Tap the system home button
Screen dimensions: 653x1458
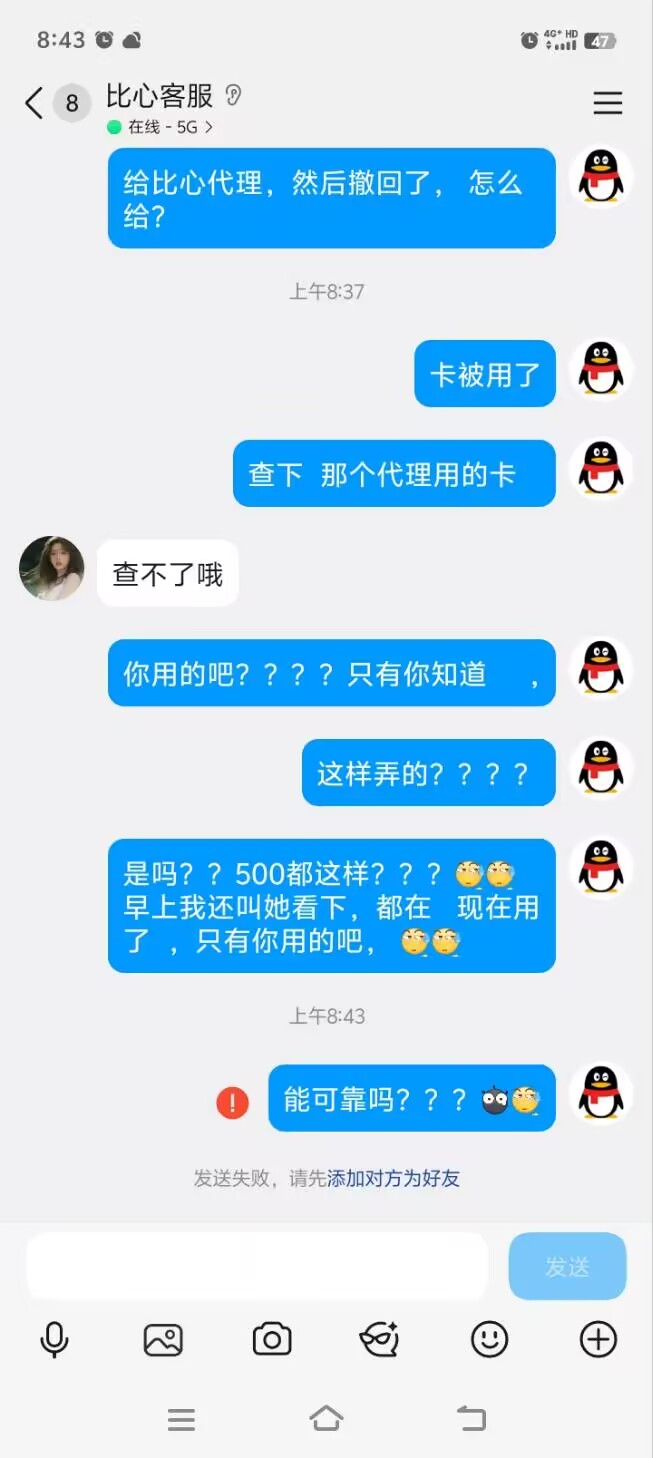[x=326, y=1418]
